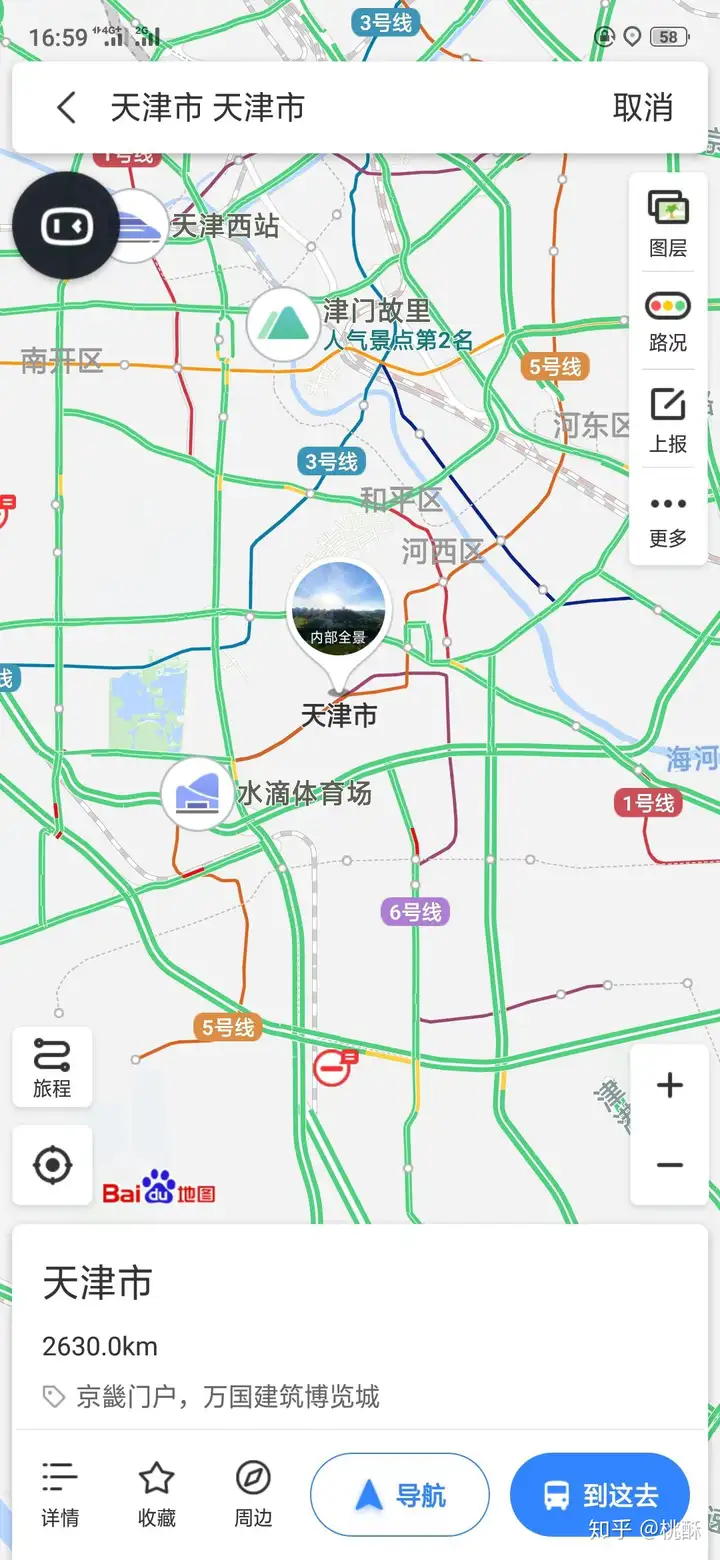Open the 天津市 天津市 search field
The image size is (720, 1560).
[x=300, y=108]
